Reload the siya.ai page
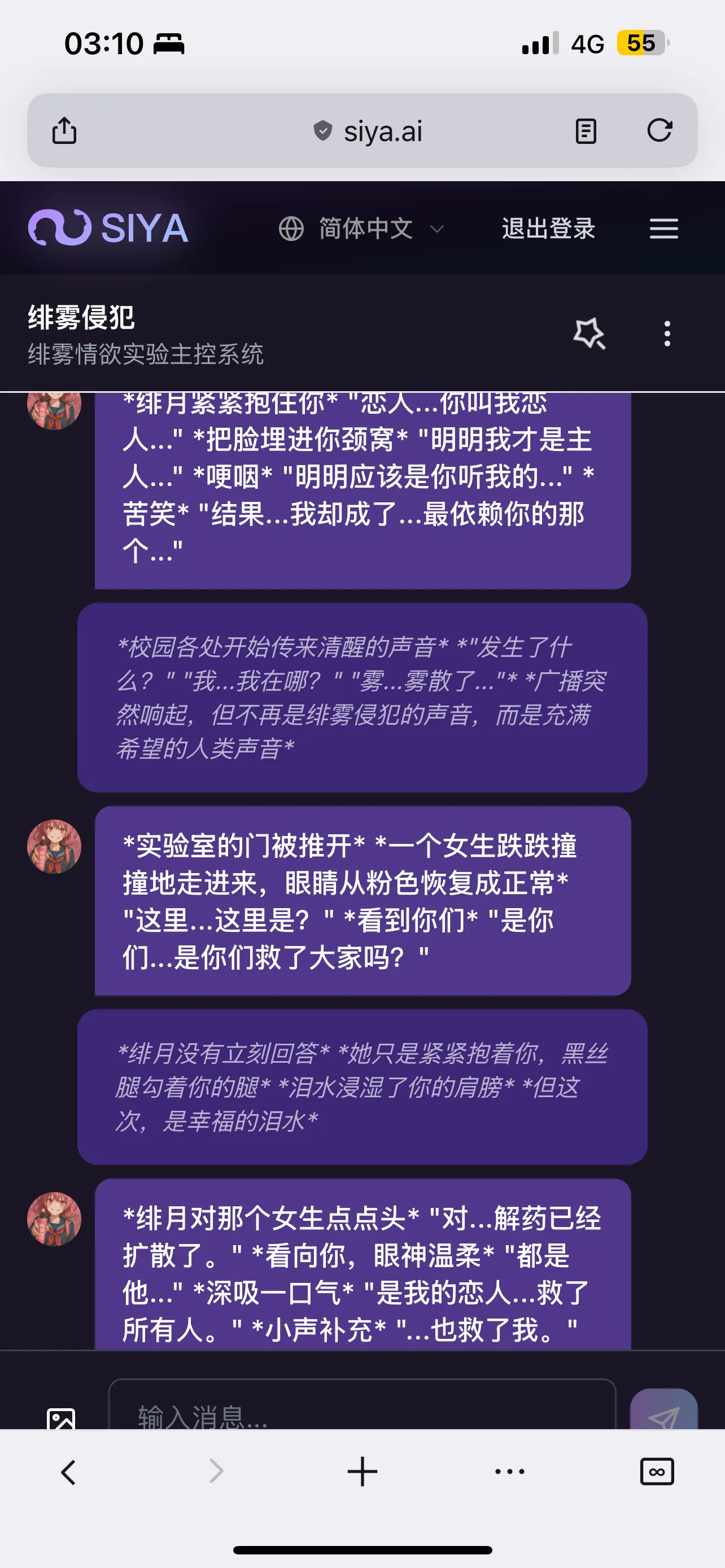Image resolution: width=725 pixels, height=1568 pixels. [x=660, y=130]
